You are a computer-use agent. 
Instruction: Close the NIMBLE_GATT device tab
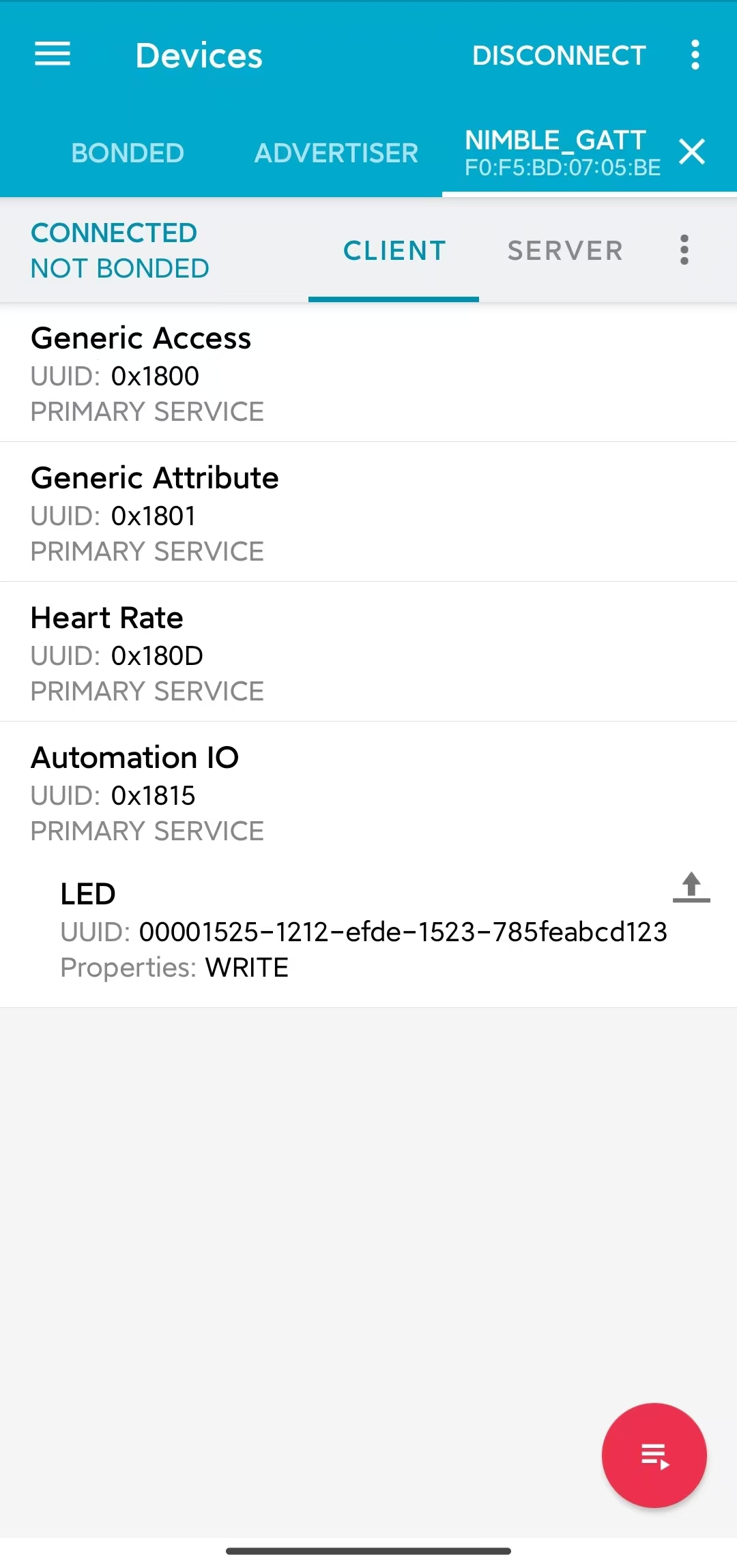point(692,151)
